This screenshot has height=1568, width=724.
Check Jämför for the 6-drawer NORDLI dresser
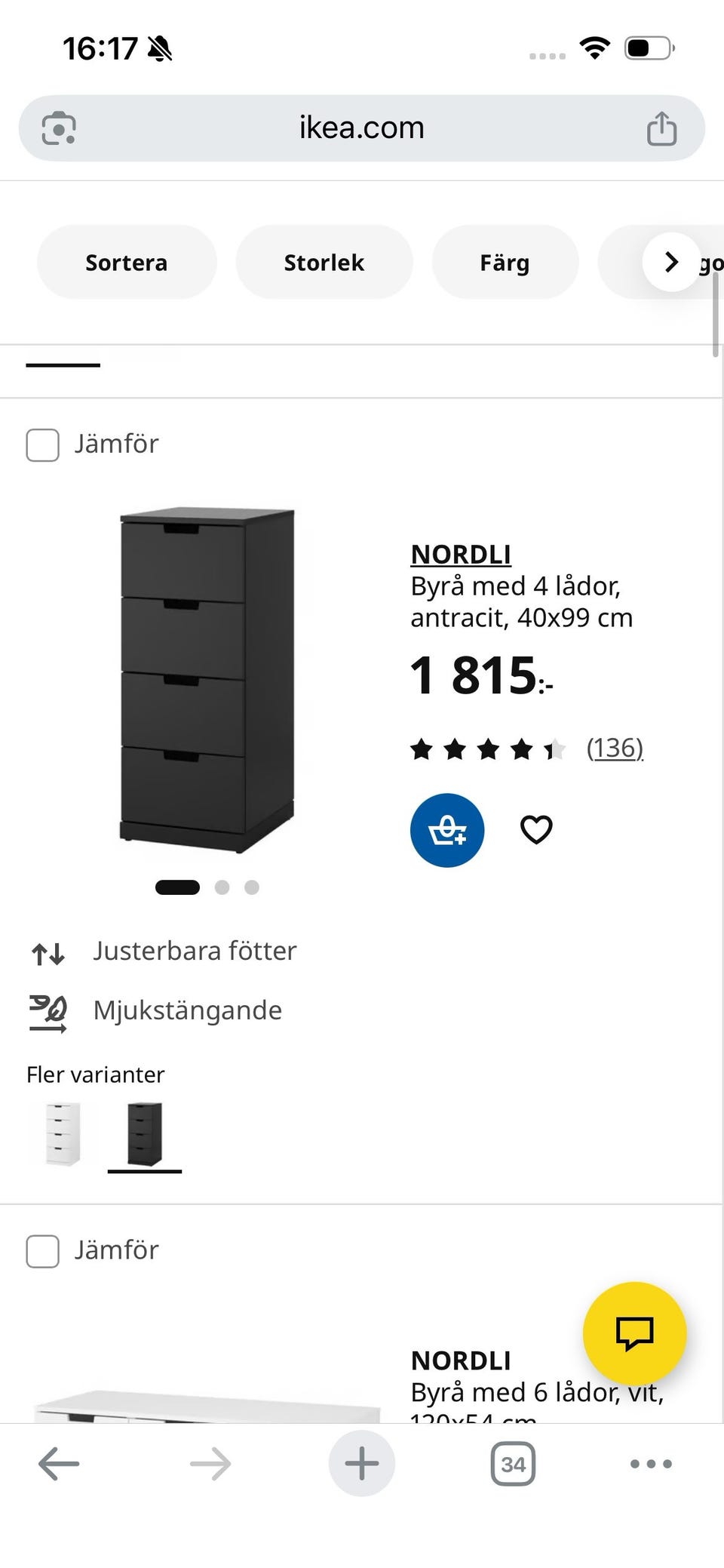(x=43, y=1250)
